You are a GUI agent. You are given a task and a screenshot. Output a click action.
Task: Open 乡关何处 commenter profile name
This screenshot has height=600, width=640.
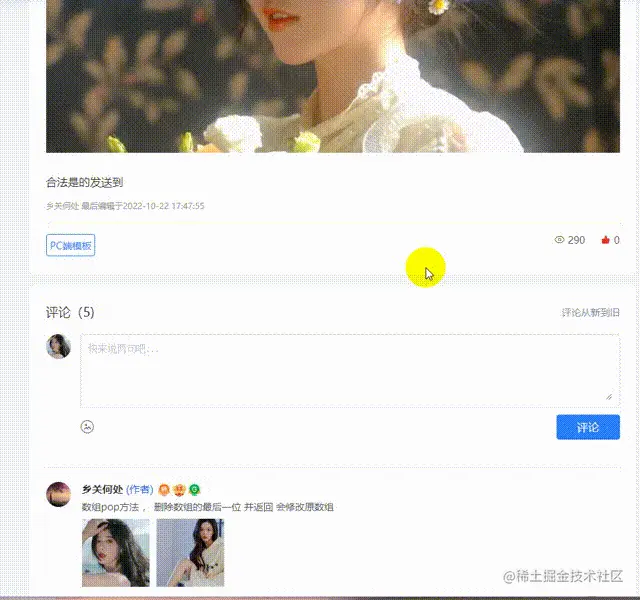tap(102, 489)
